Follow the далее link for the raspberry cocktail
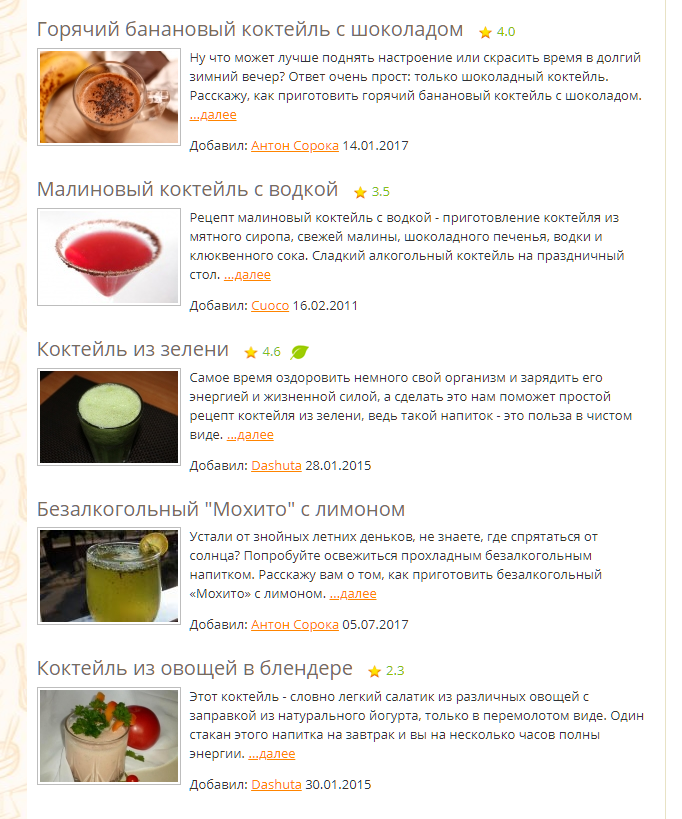Screen dimensions: 682x819 click(248, 275)
